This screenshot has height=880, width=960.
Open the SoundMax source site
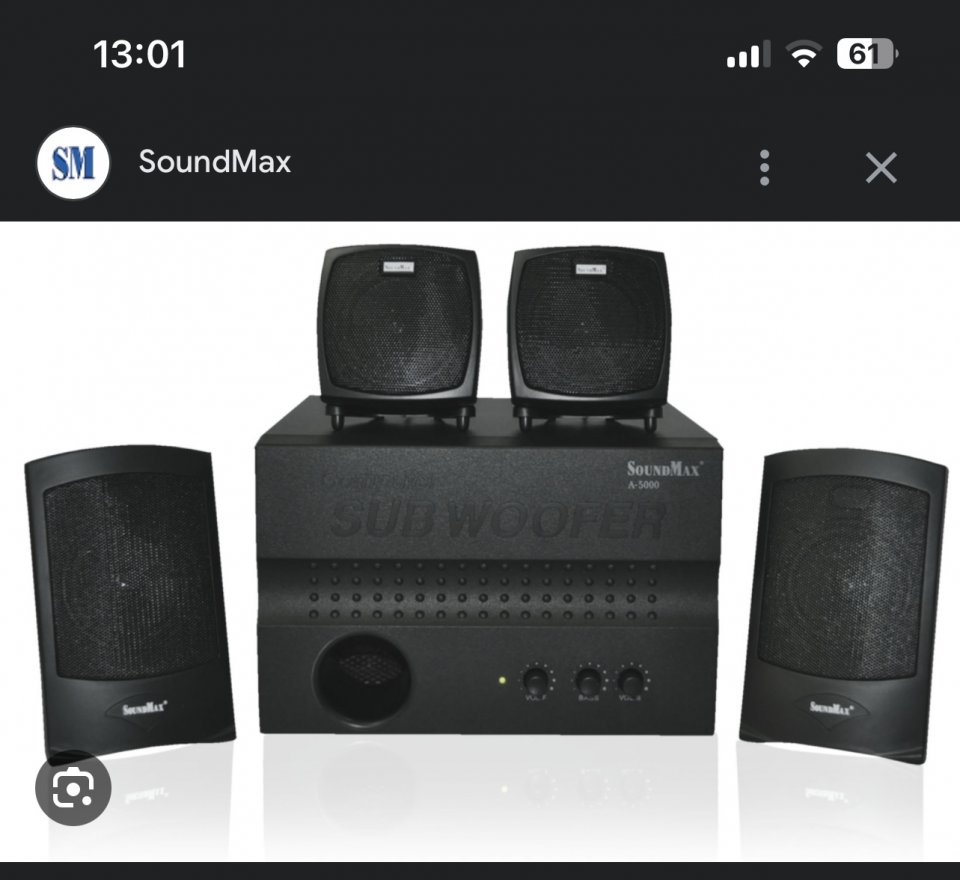click(214, 162)
